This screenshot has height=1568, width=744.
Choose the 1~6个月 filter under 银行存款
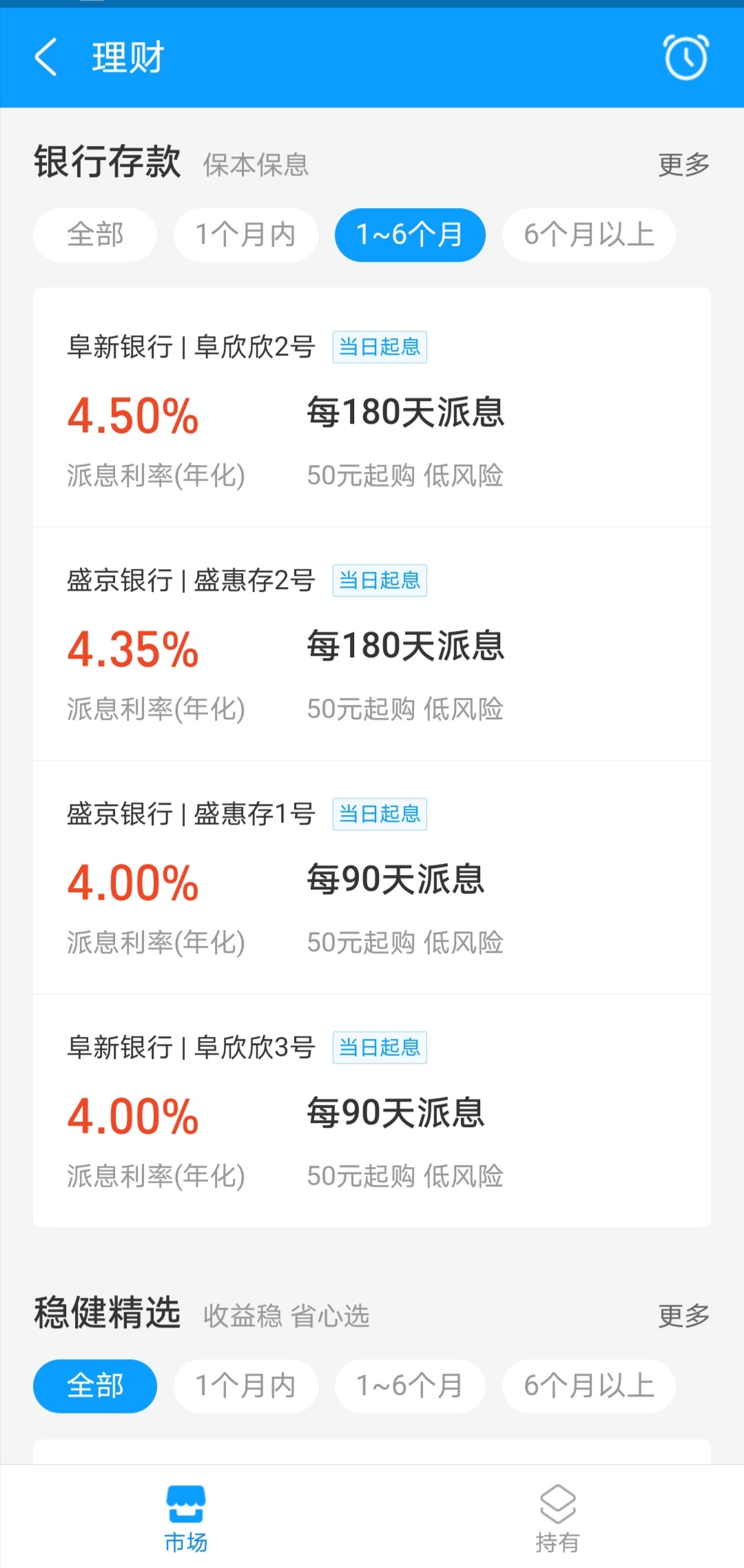click(x=410, y=235)
